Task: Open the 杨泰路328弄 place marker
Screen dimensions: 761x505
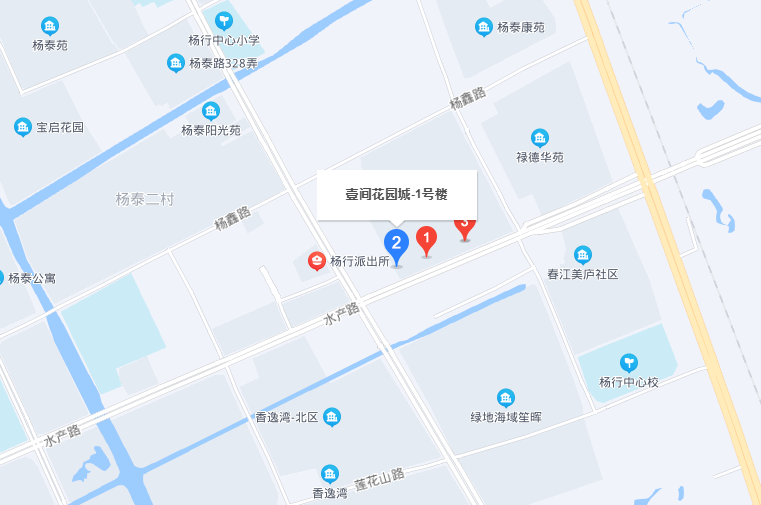Action: (176, 63)
